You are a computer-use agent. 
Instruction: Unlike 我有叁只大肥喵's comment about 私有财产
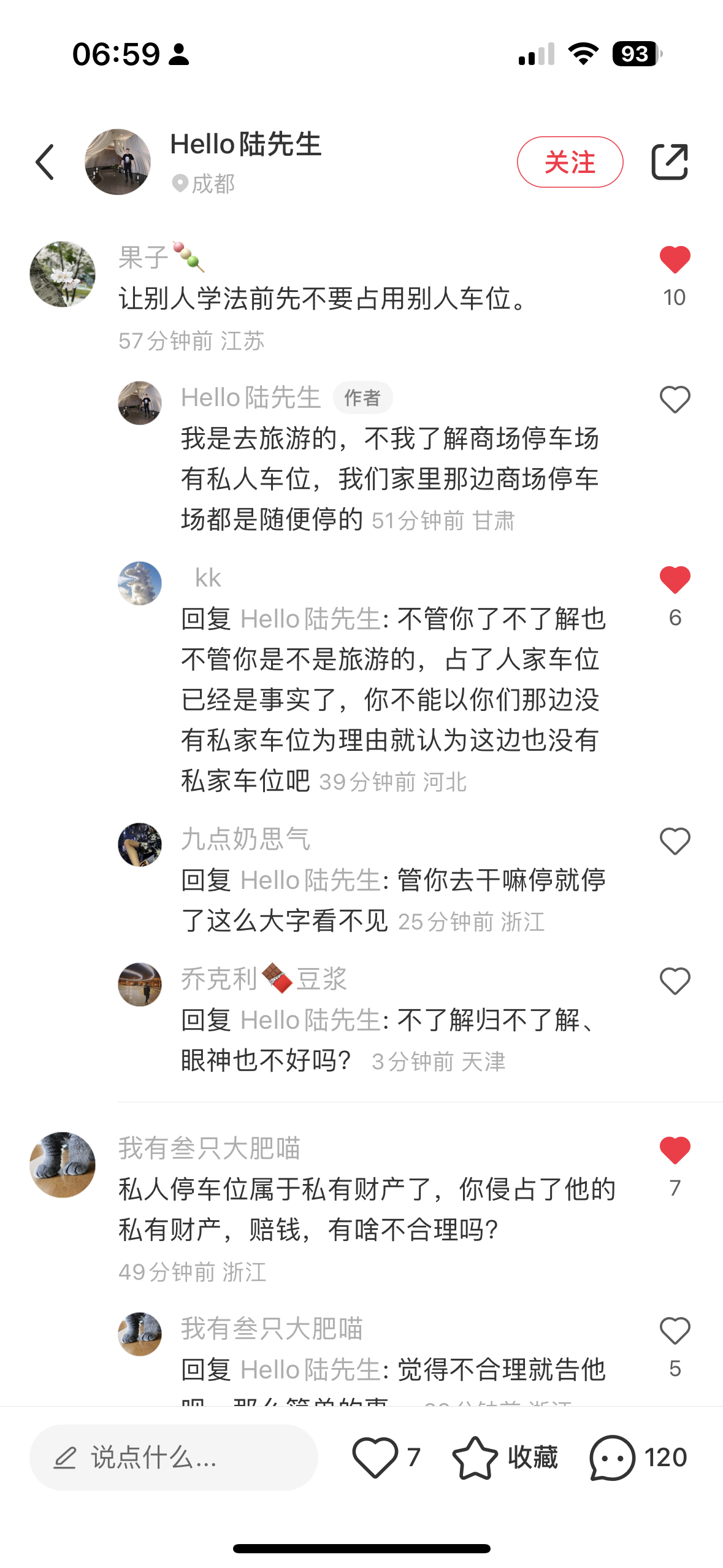(675, 1151)
